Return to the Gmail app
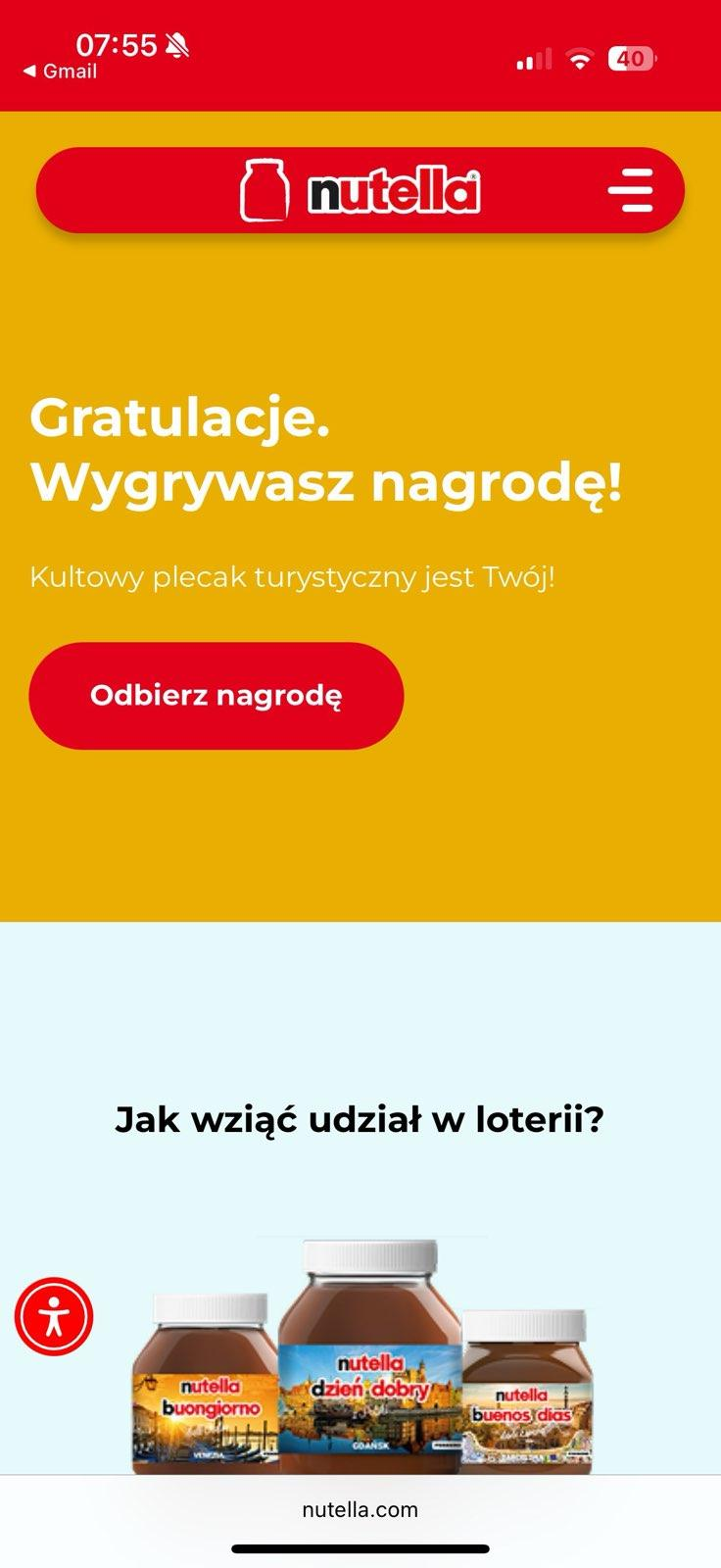Screen dimensions: 721x1568 [x=61, y=72]
